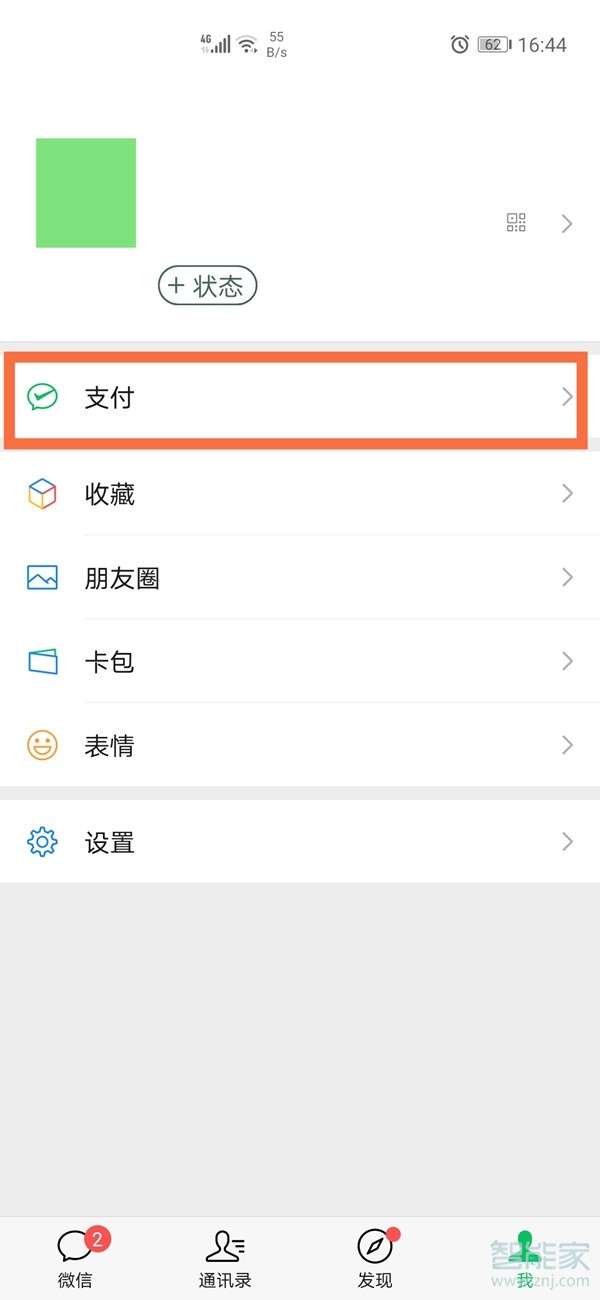Screen dimensions: 600x1300
Task: Switch to the 发现 discover tab
Action: 375,1257
